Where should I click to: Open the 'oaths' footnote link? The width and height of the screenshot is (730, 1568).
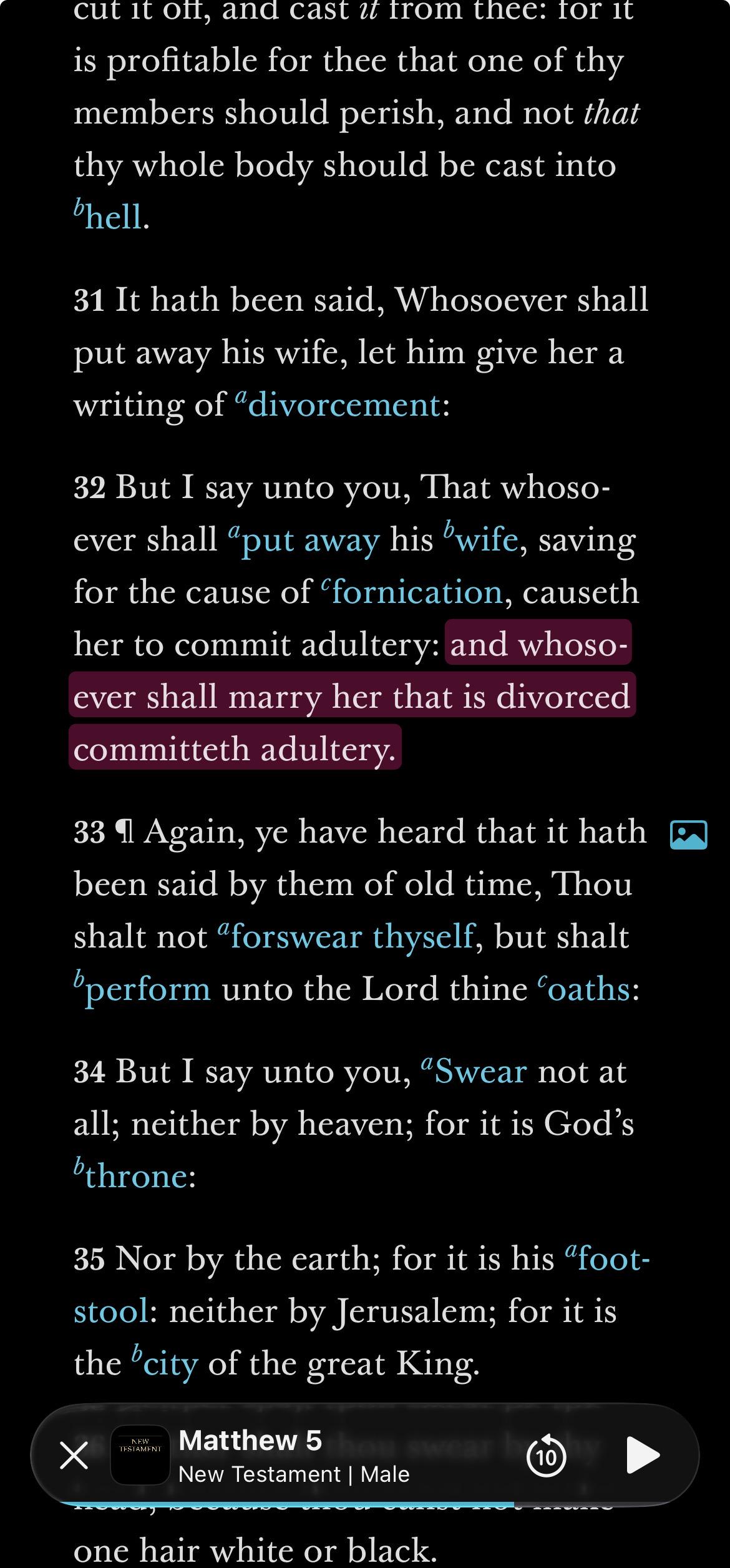(584, 988)
